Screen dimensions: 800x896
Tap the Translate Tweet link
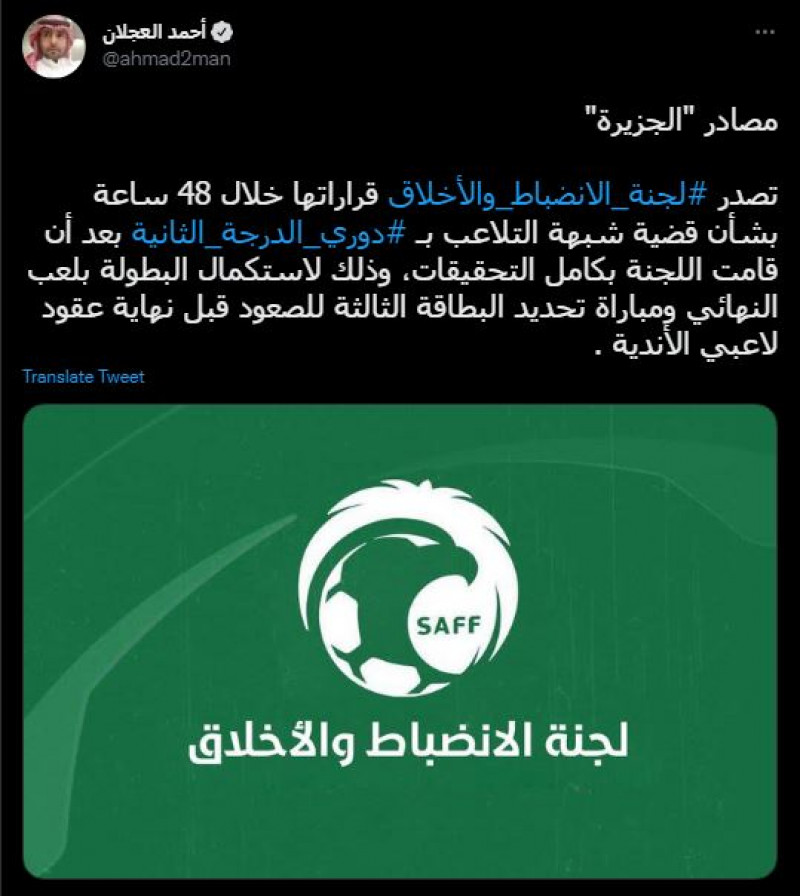[x=83, y=377]
